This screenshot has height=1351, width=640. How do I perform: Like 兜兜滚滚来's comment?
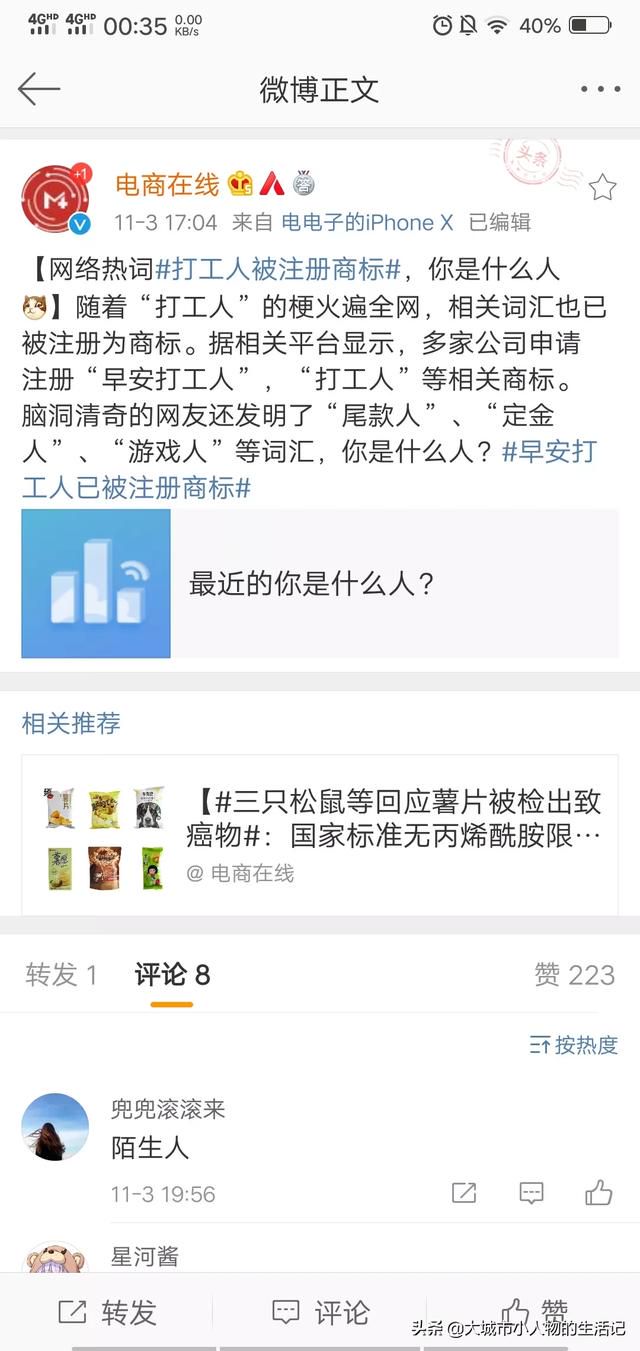(x=598, y=1192)
